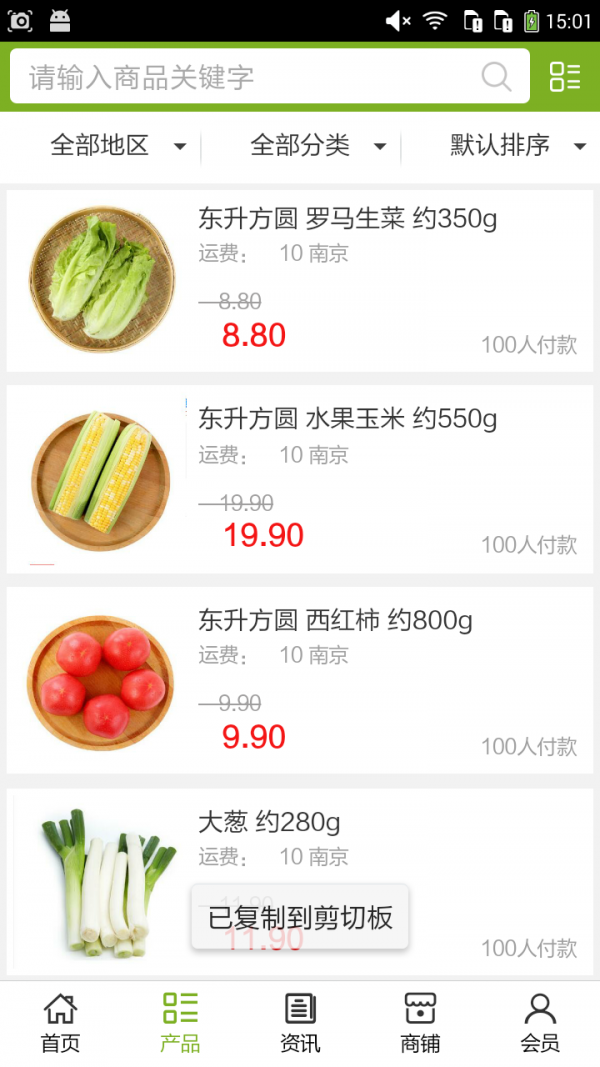600x1067 pixels.
Task: Expand the 全部分类 category dropdown
Action: (x=316, y=146)
